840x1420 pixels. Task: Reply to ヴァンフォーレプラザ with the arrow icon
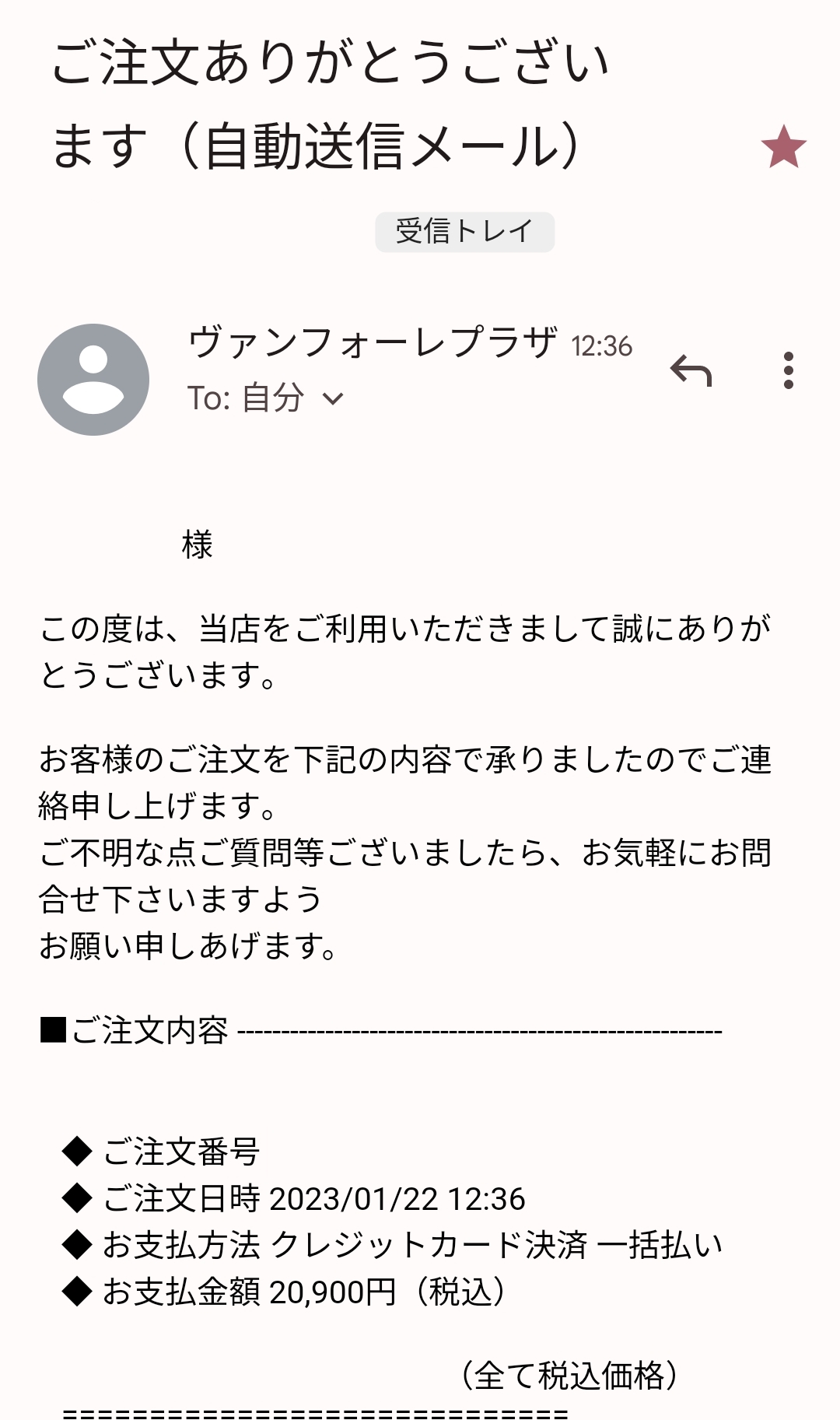click(691, 370)
